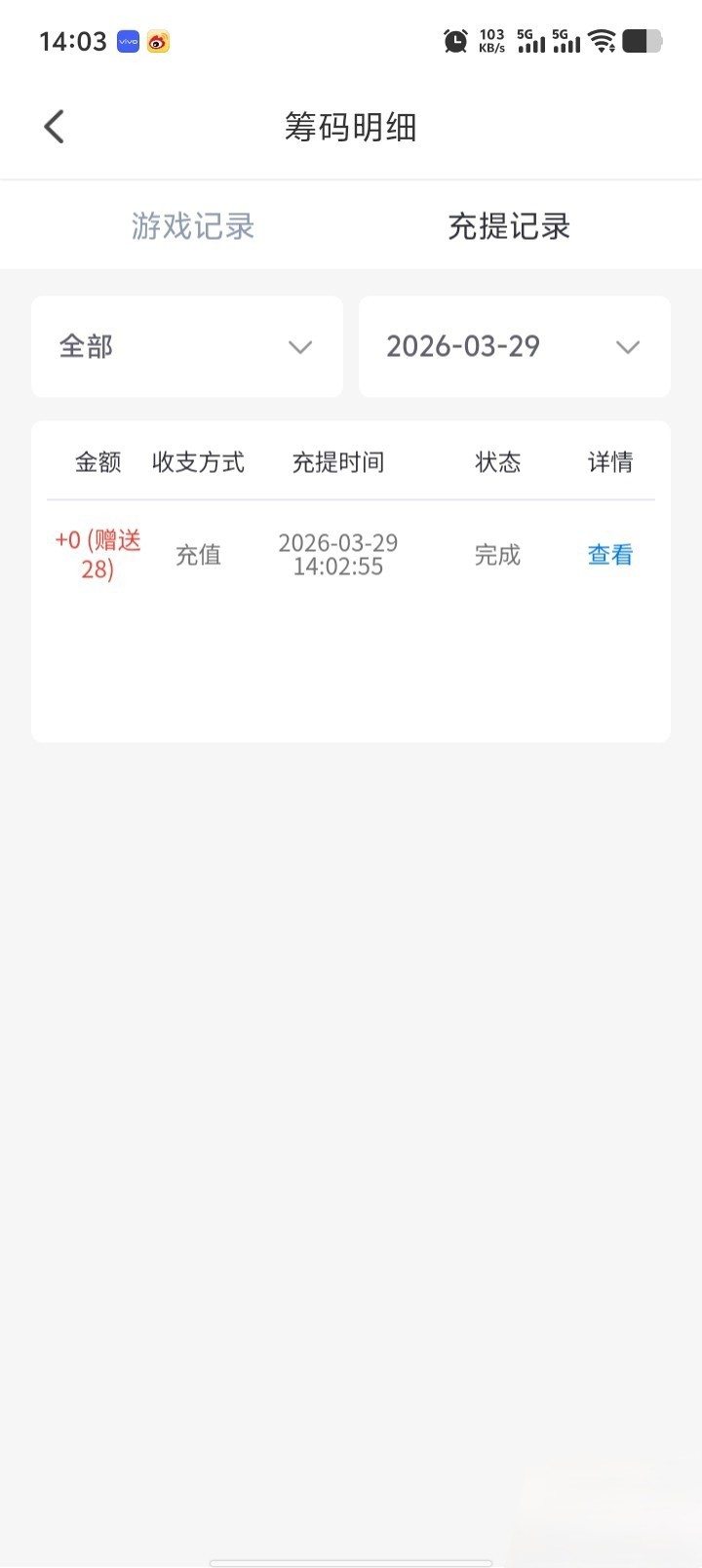Open the 2026-03-29 date picker
Viewport: 702px width, 1568px height.
[515, 347]
